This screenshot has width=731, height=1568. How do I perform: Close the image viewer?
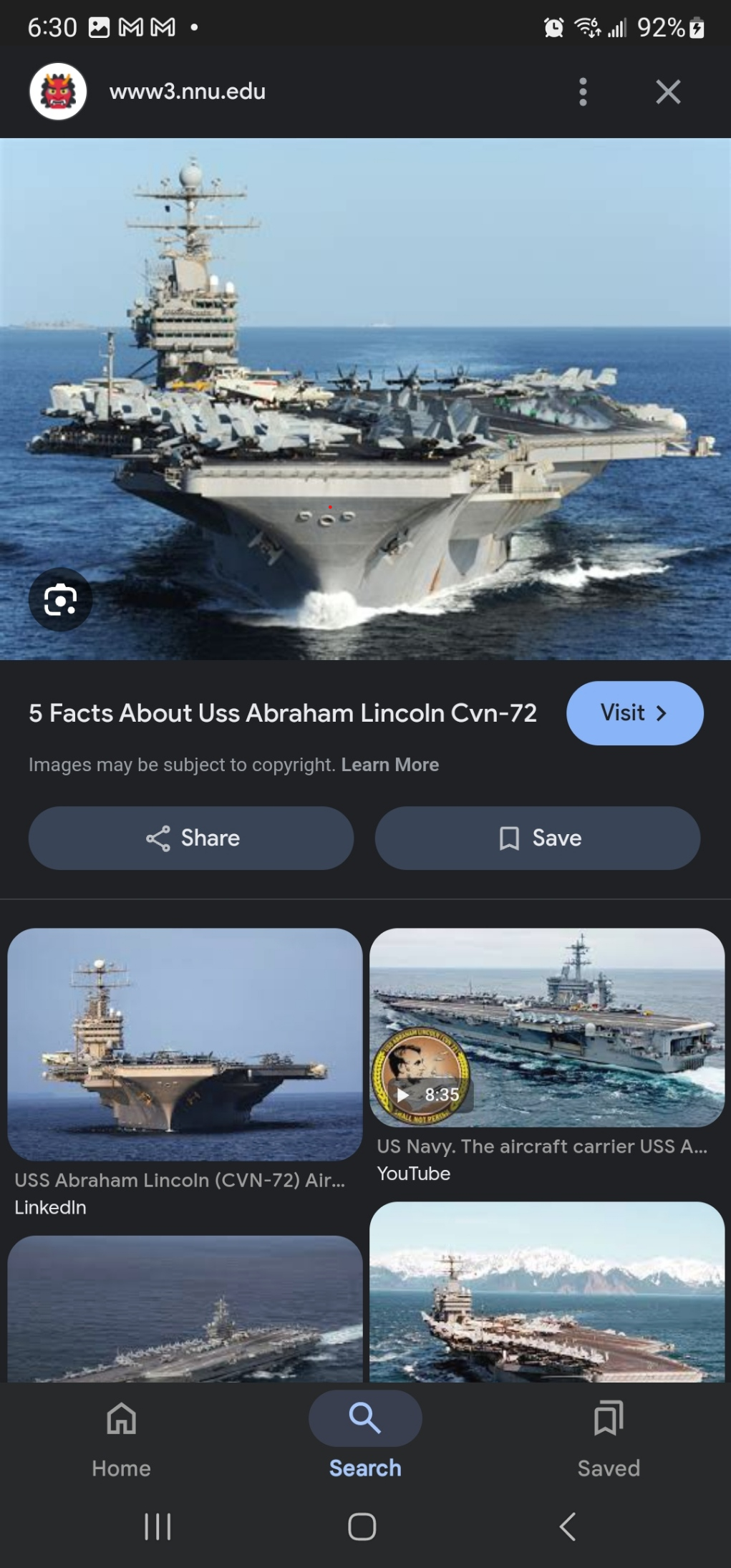click(x=668, y=92)
